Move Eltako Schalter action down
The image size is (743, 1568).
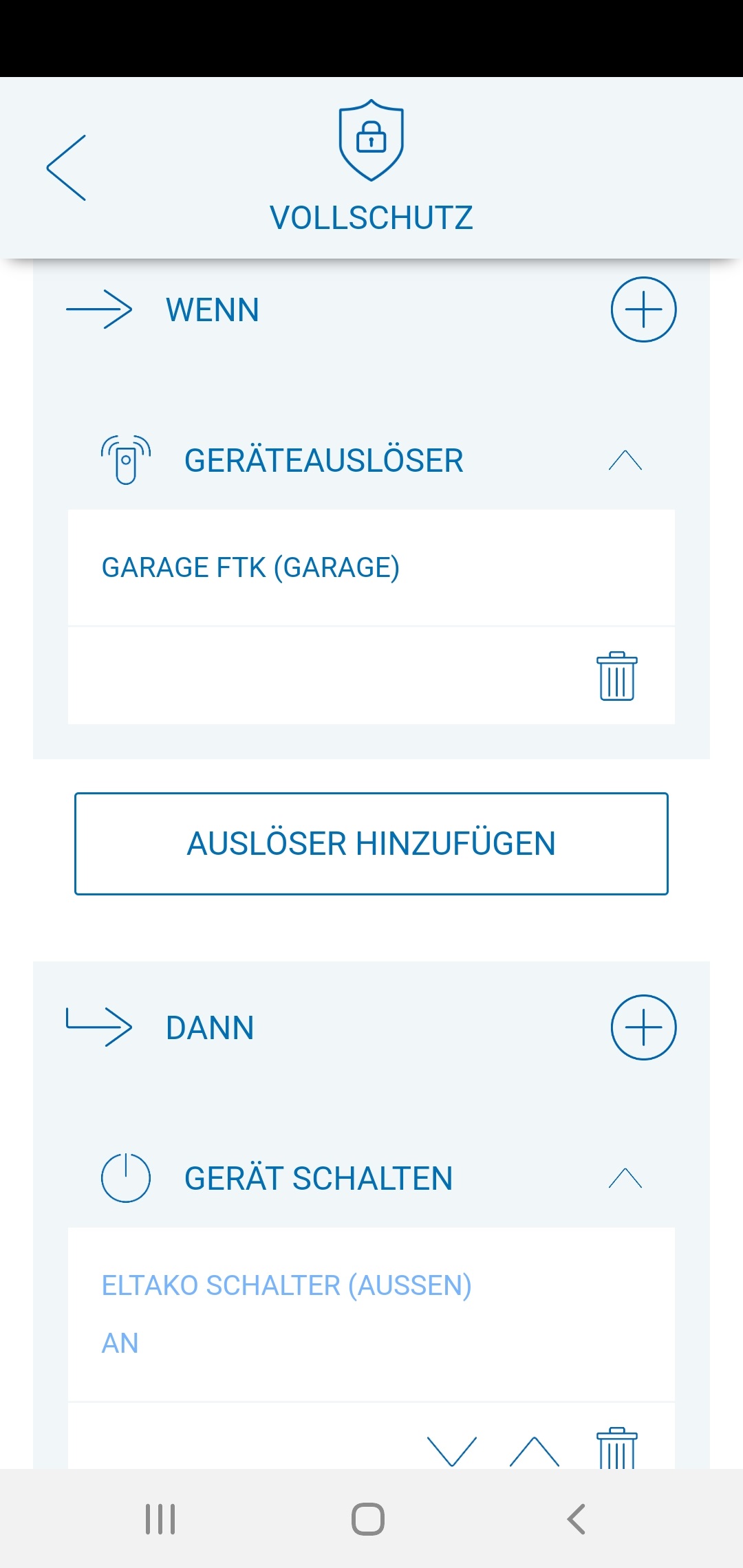(x=452, y=1450)
